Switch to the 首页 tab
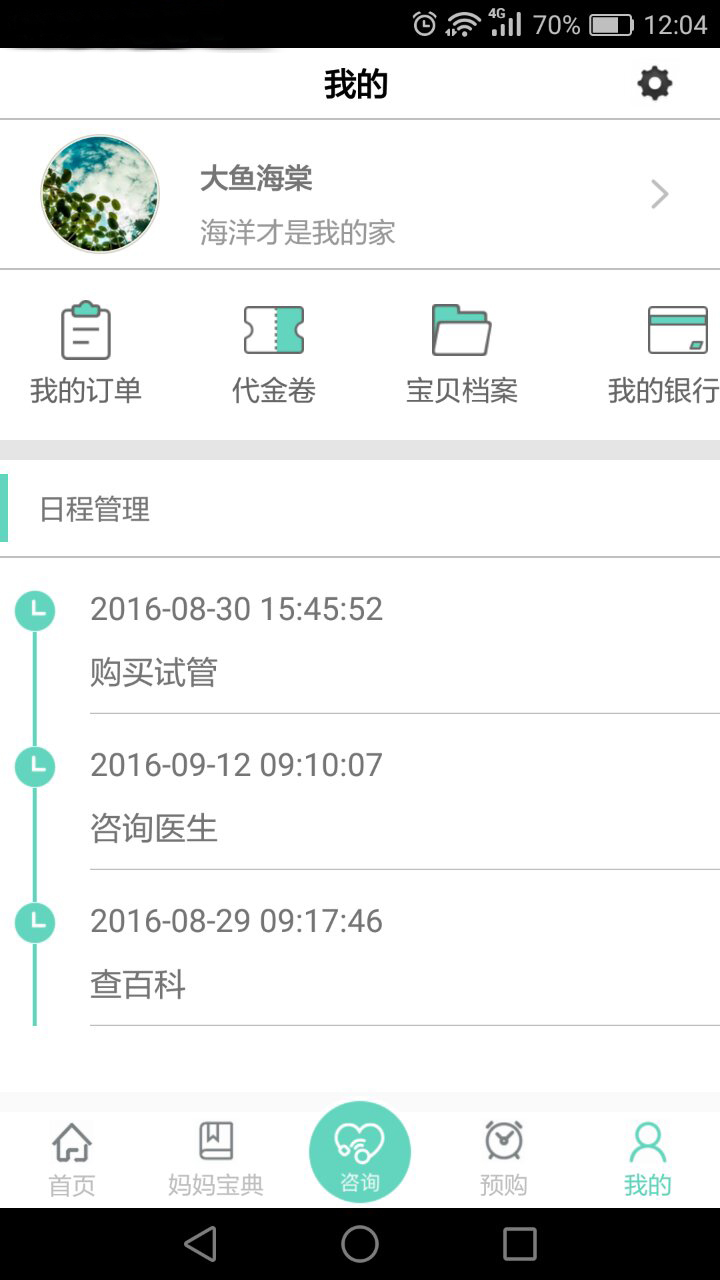This screenshot has width=720, height=1280. (72, 1159)
